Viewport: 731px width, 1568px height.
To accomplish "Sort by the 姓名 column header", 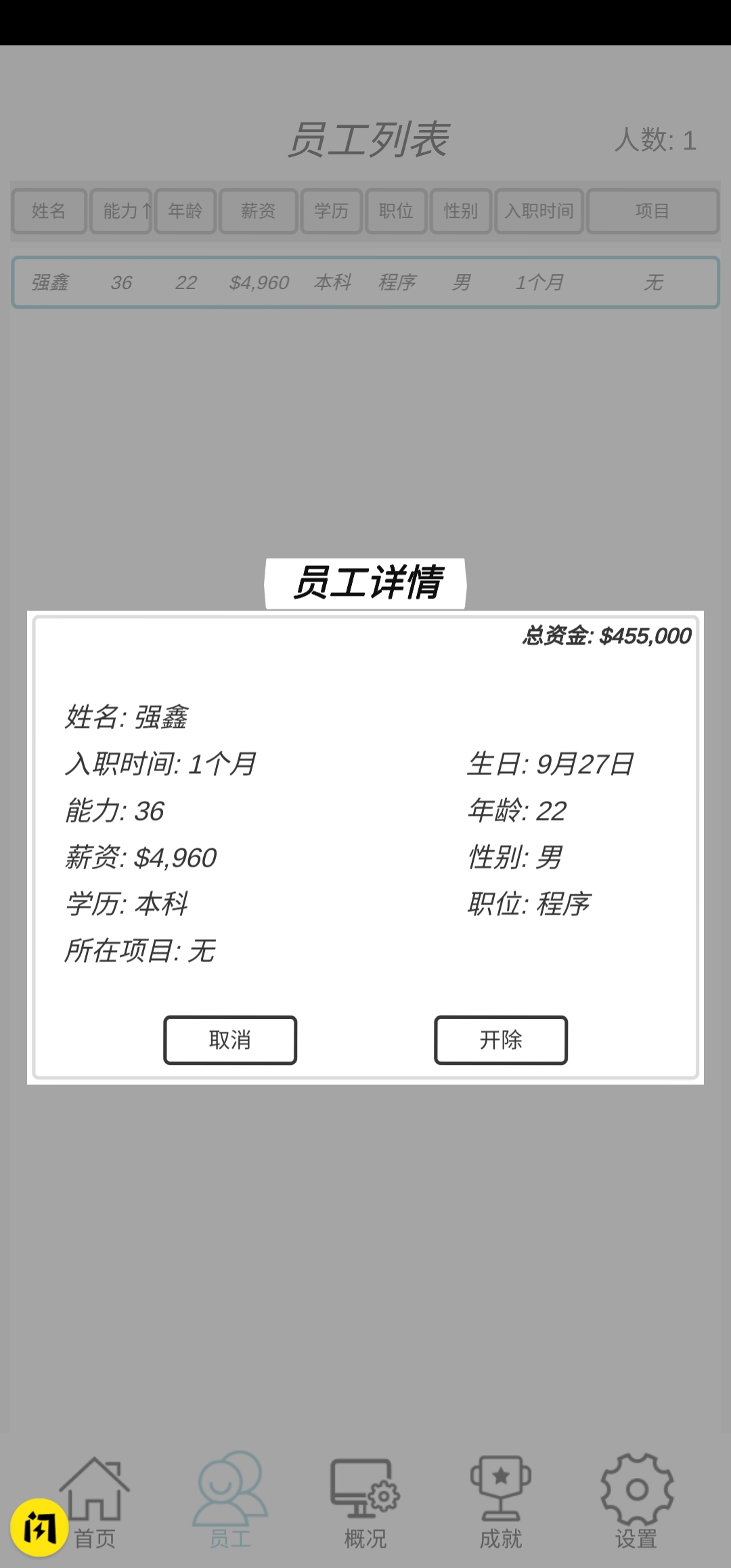I will point(48,212).
